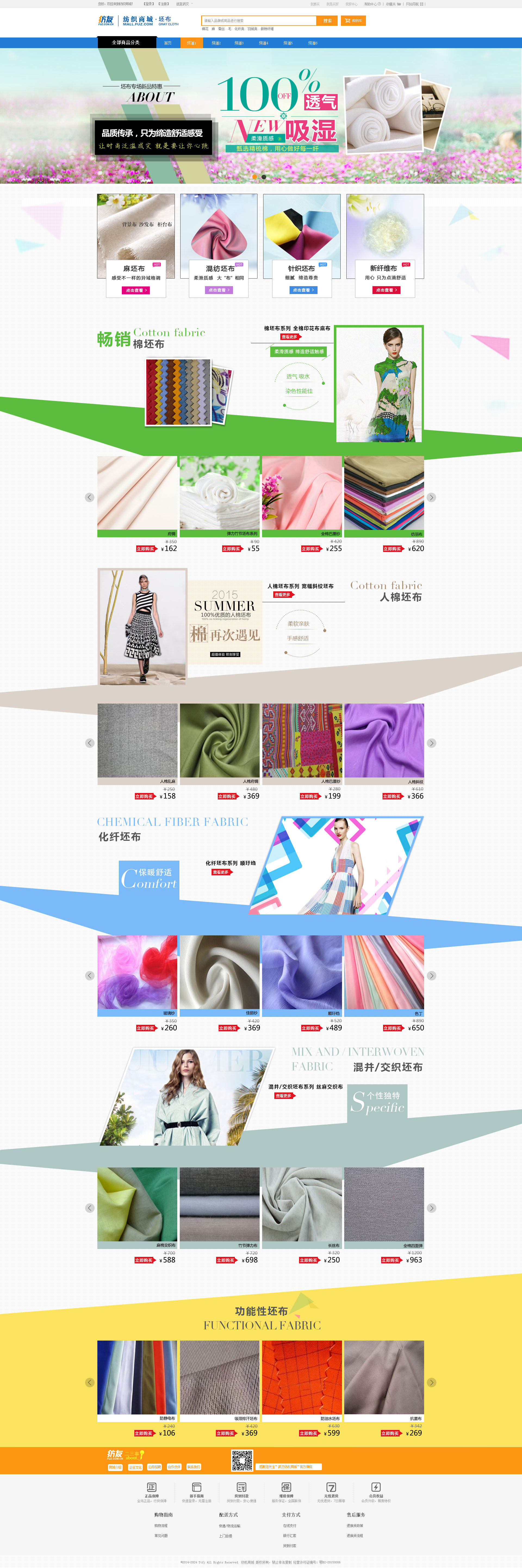Open the 购物车 shopping cart
The image size is (522, 1568).
click(353, 21)
